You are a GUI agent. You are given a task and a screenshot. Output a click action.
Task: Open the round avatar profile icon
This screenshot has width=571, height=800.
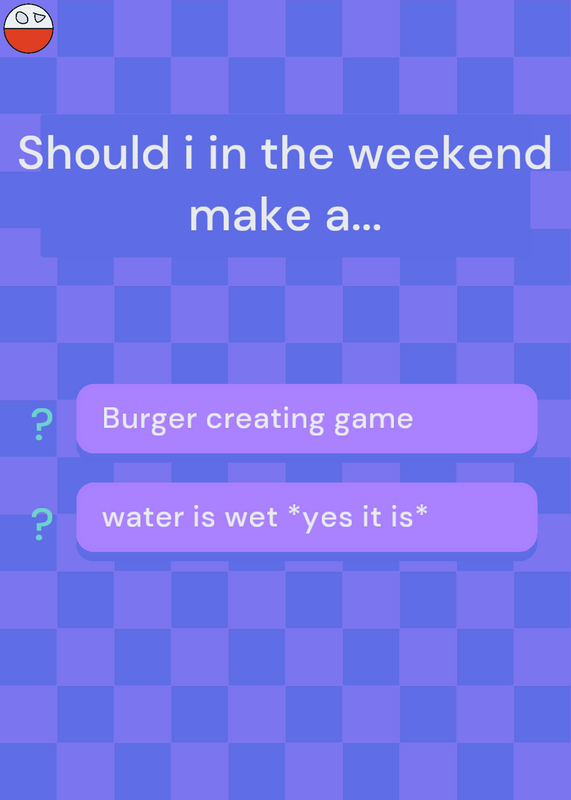pos(29,29)
